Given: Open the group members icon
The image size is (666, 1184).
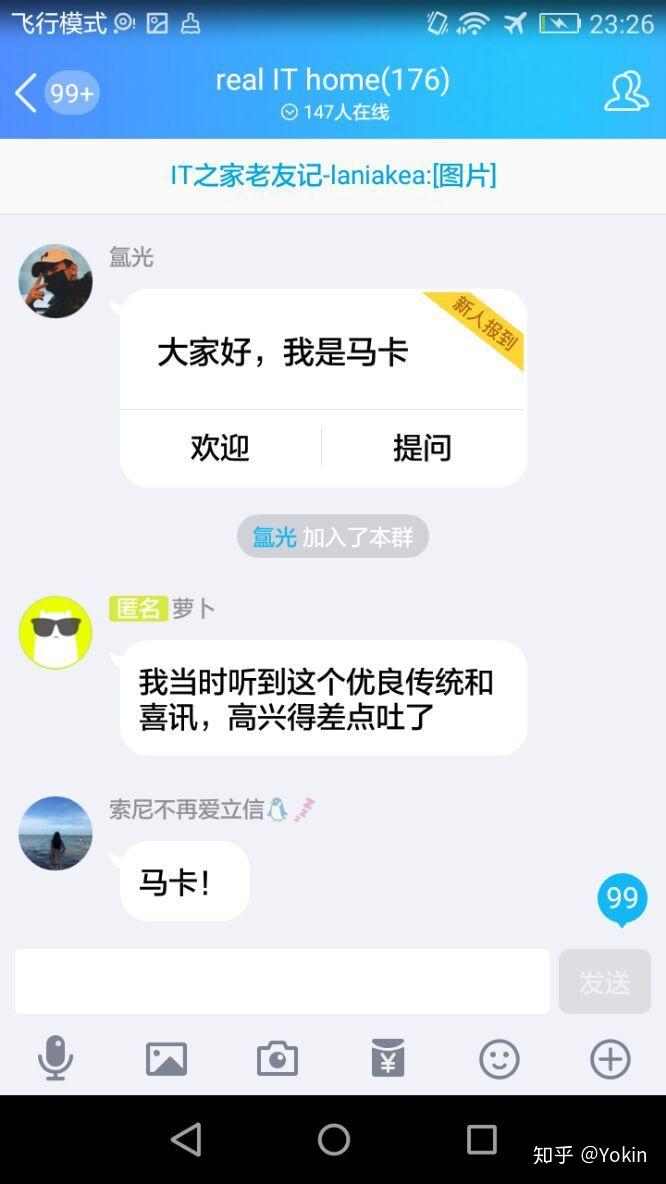Looking at the screenshot, I should tap(626, 91).
